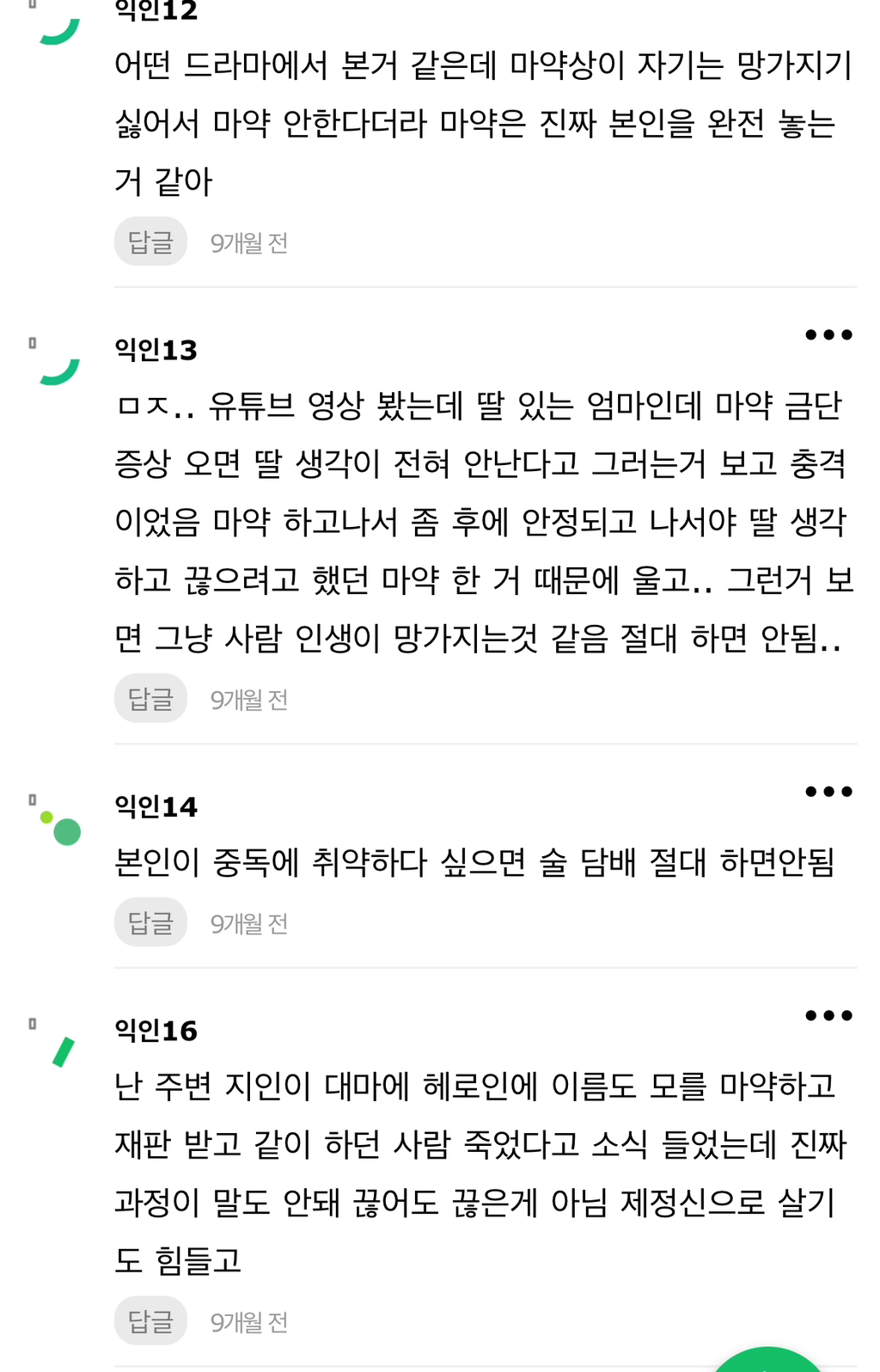Select the username 익인16
The width and height of the screenshot is (880, 1372).
[x=155, y=1030]
